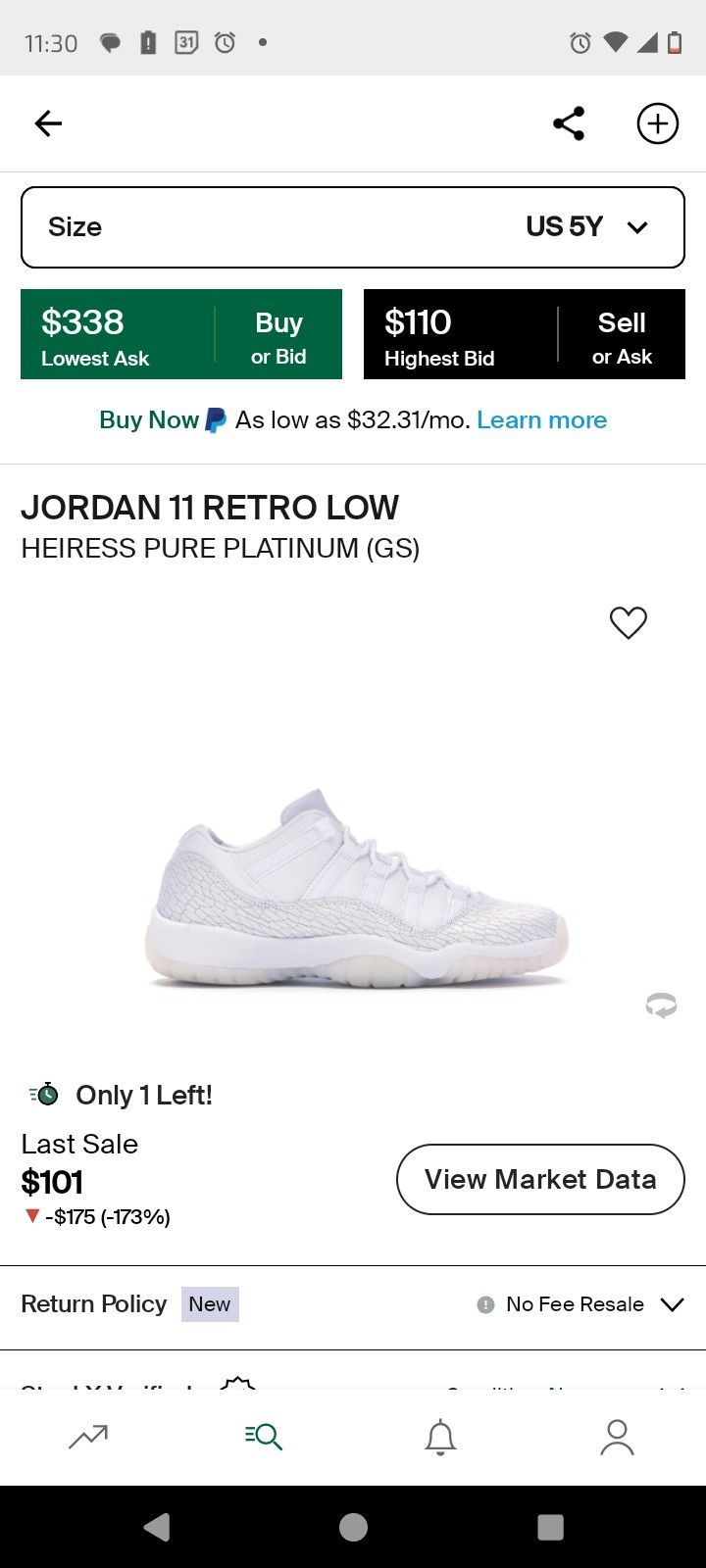
Task: Open the Size selector showing US 5Y
Action: click(x=353, y=226)
